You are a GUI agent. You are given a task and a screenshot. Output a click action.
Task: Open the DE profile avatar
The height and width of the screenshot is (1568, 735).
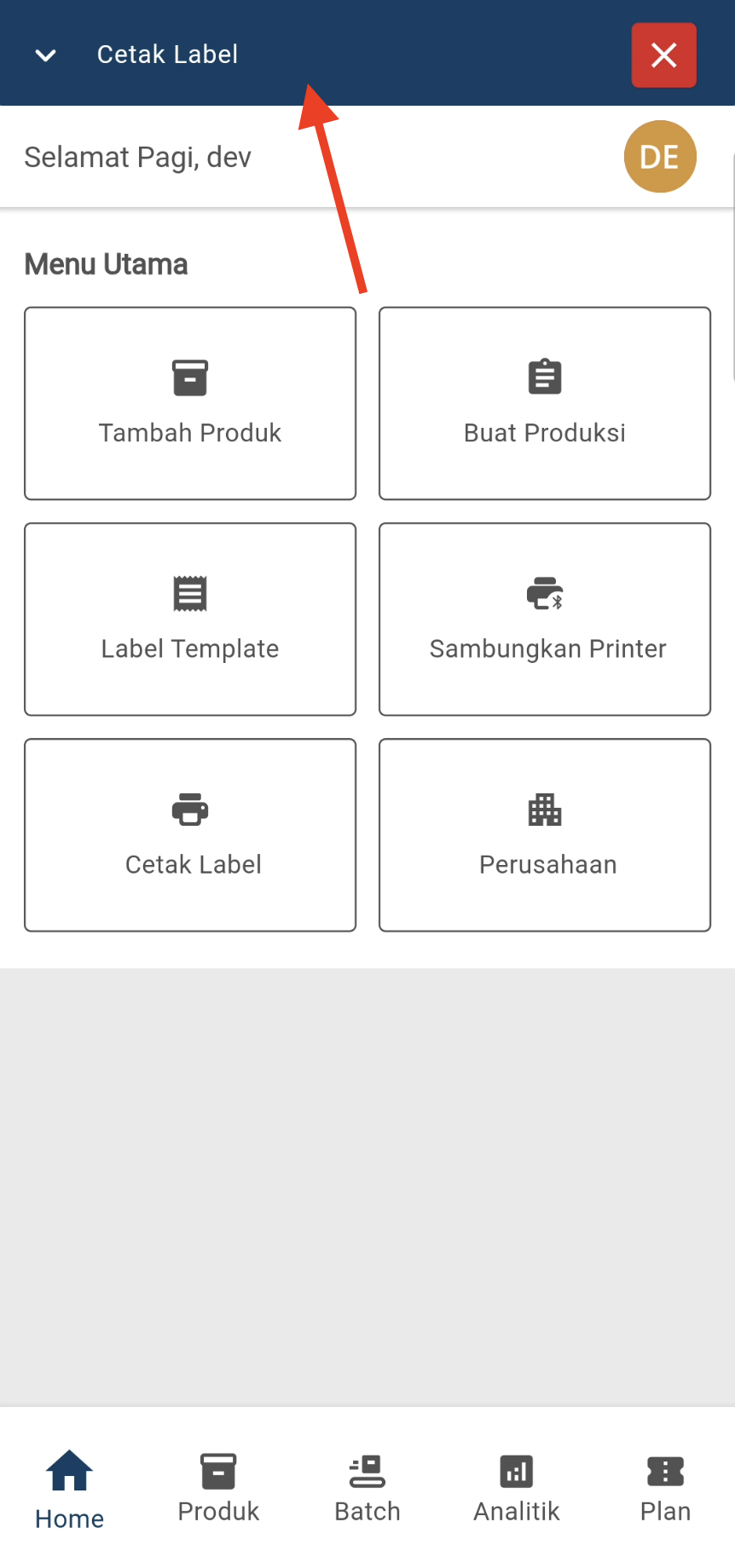[x=660, y=157]
